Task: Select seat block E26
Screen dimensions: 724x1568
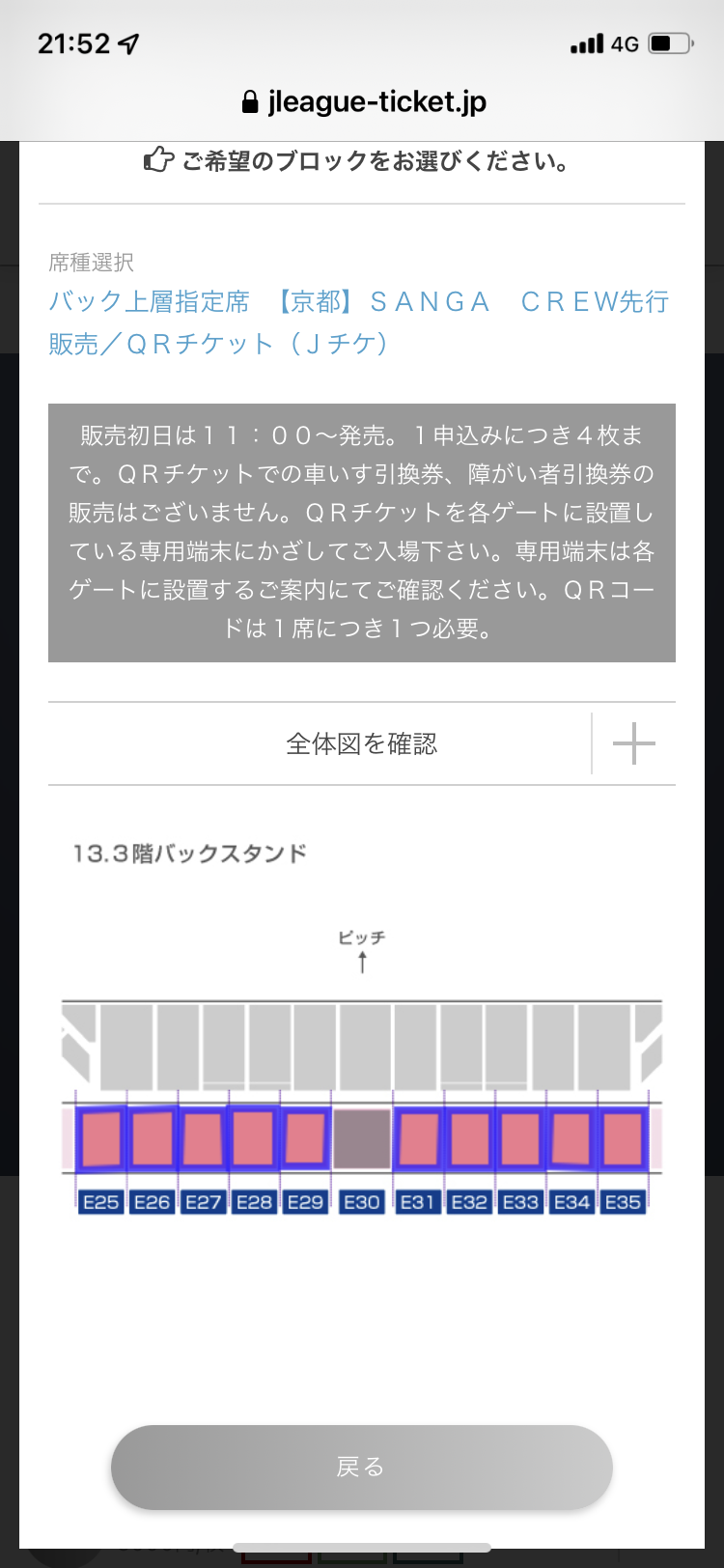Action: click(x=152, y=1138)
